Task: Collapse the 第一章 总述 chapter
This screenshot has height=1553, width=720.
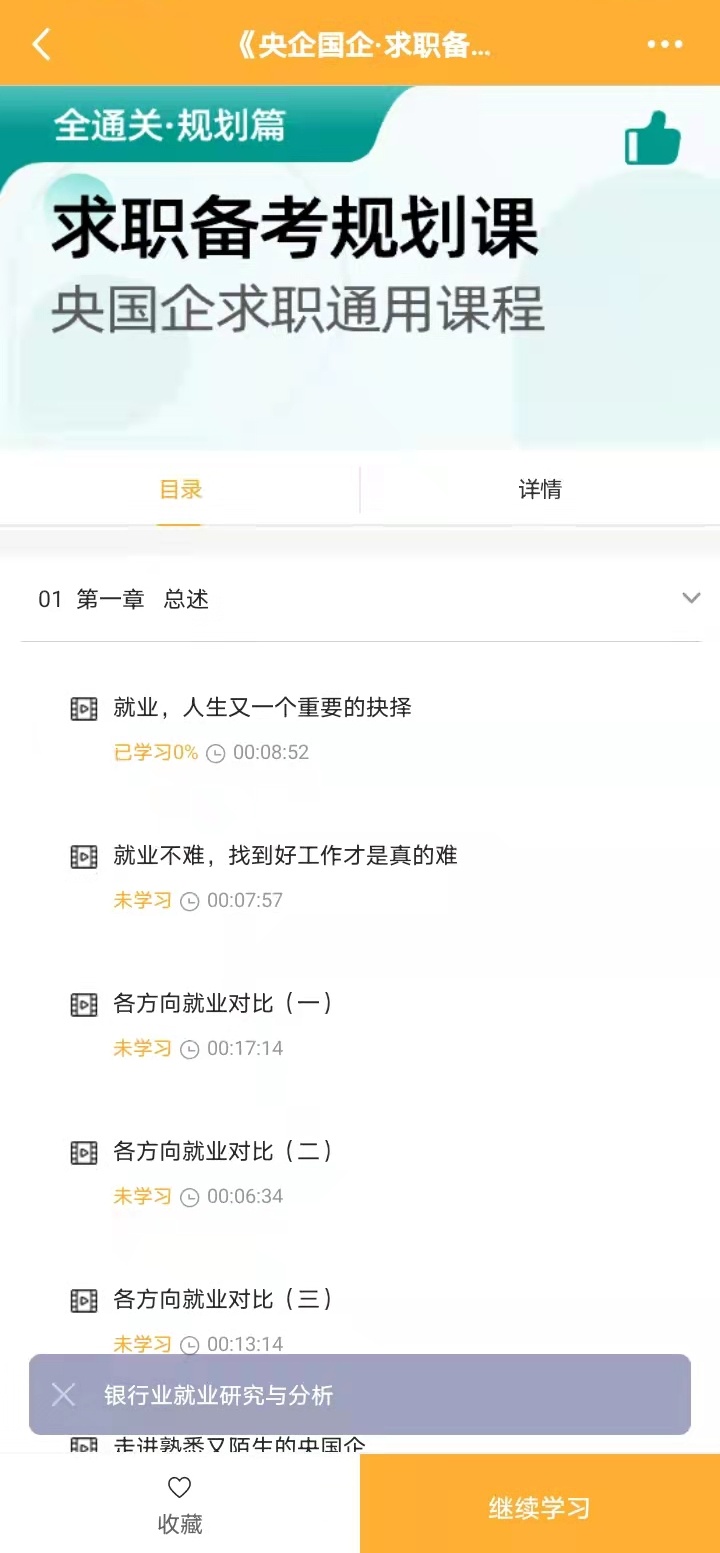Action: point(690,599)
